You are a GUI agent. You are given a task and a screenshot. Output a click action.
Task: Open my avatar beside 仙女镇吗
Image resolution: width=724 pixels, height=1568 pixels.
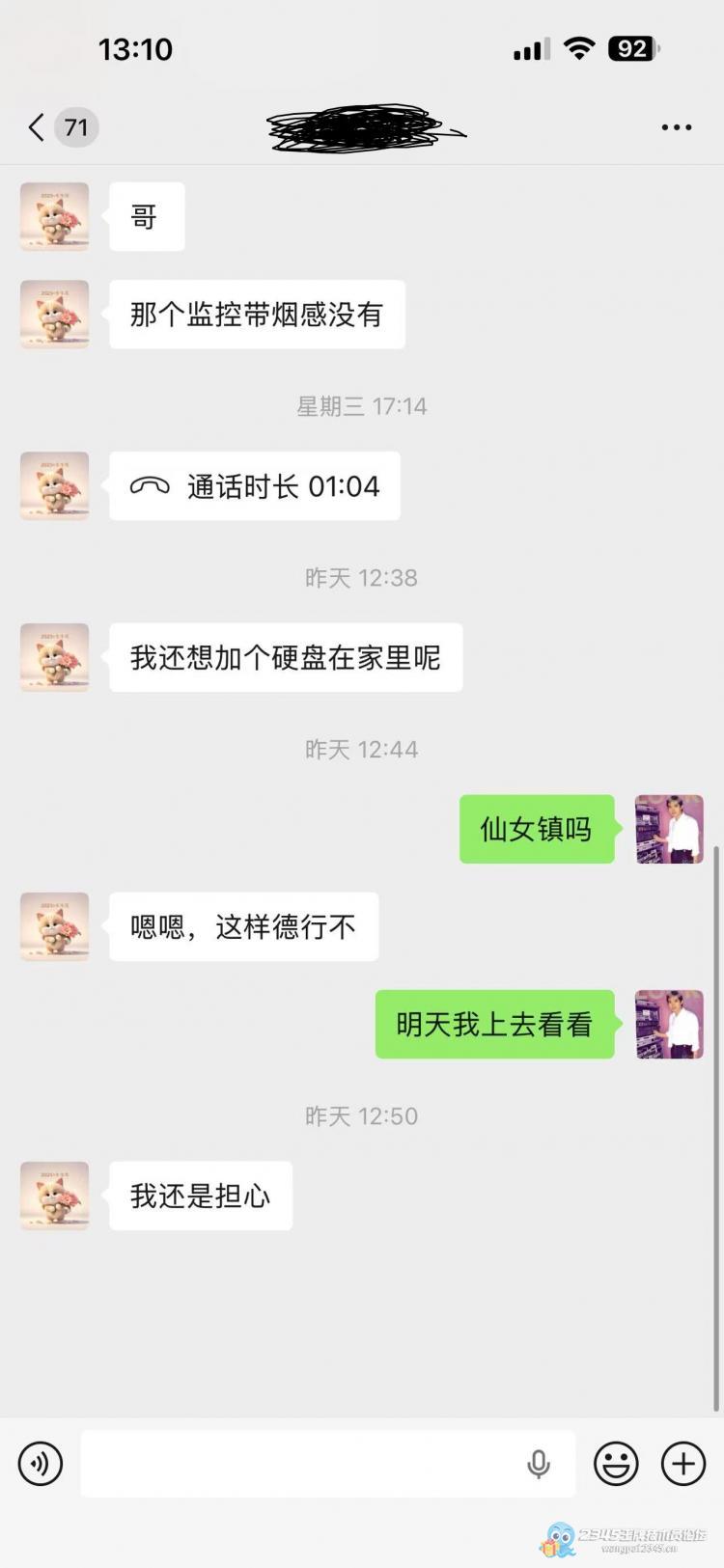[x=669, y=829]
